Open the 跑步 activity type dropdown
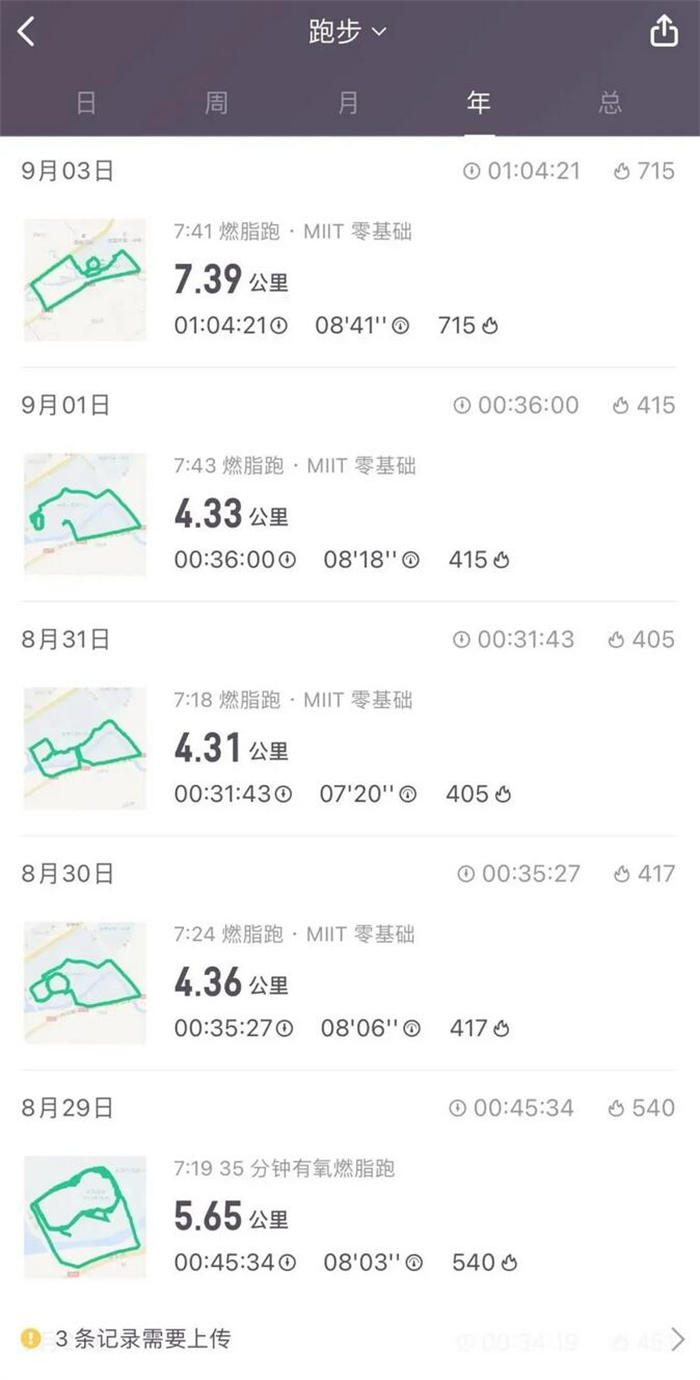700x1380 pixels. (x=347, y=32)
